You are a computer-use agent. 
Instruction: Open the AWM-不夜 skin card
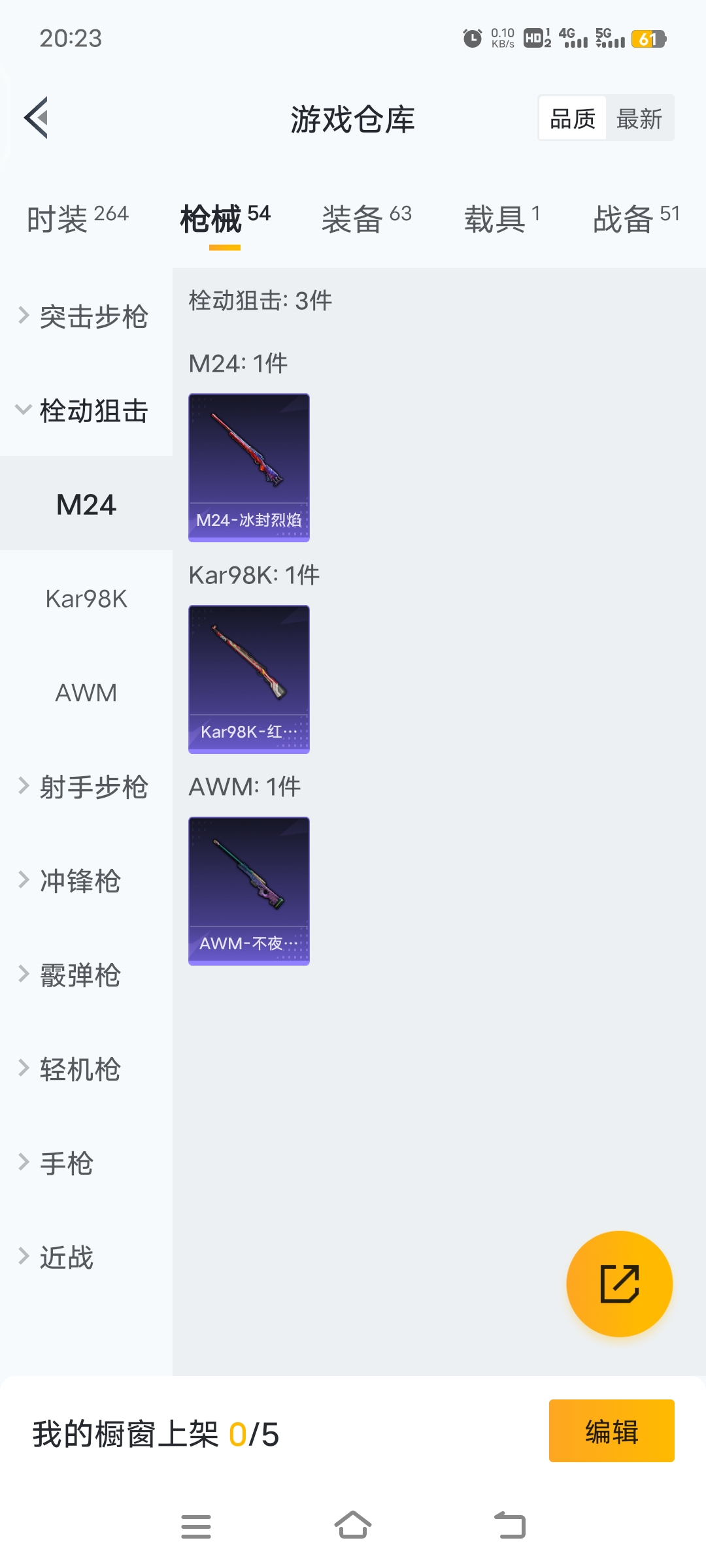point(249,890)
